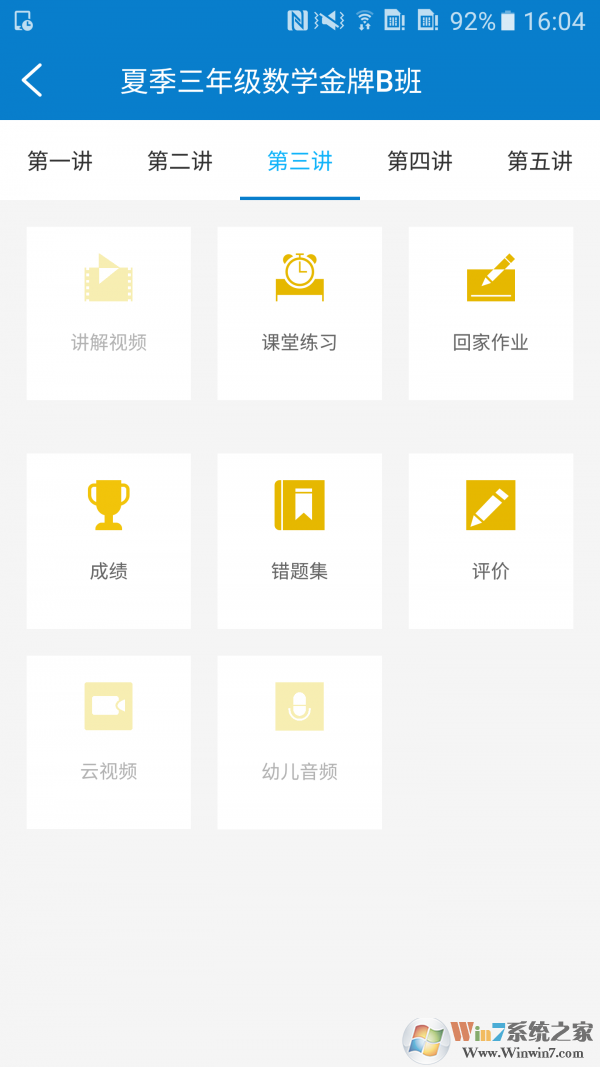Open the 错题集 wrong-question collection
Image resolution: width=600 pixels, height=1067 pixels.
click(x=299, y=540)
